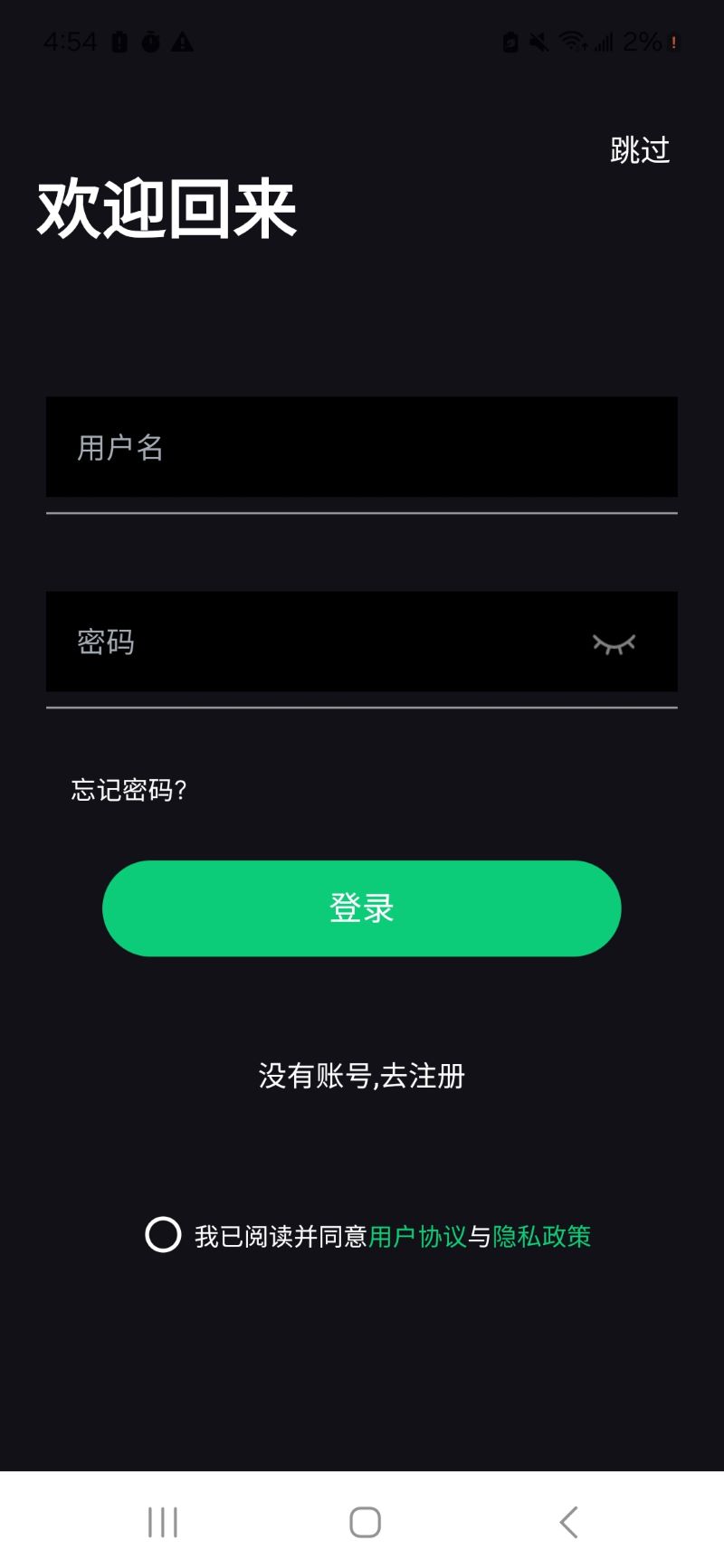Screen dimensions: 724x1568
Task: Tap the back navigation icon
Action: click(567, 1521)
